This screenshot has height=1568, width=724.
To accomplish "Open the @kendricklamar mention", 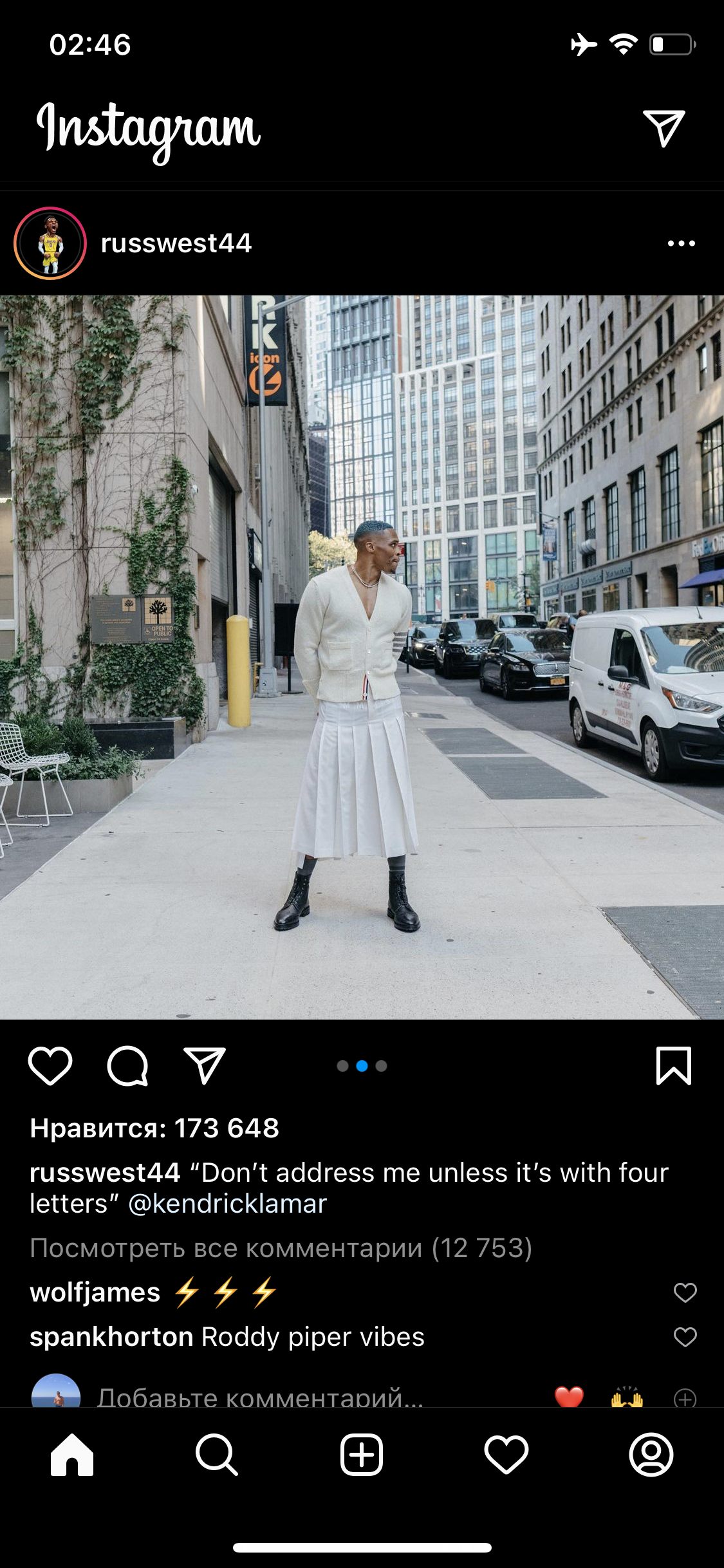I will 228,1204.
